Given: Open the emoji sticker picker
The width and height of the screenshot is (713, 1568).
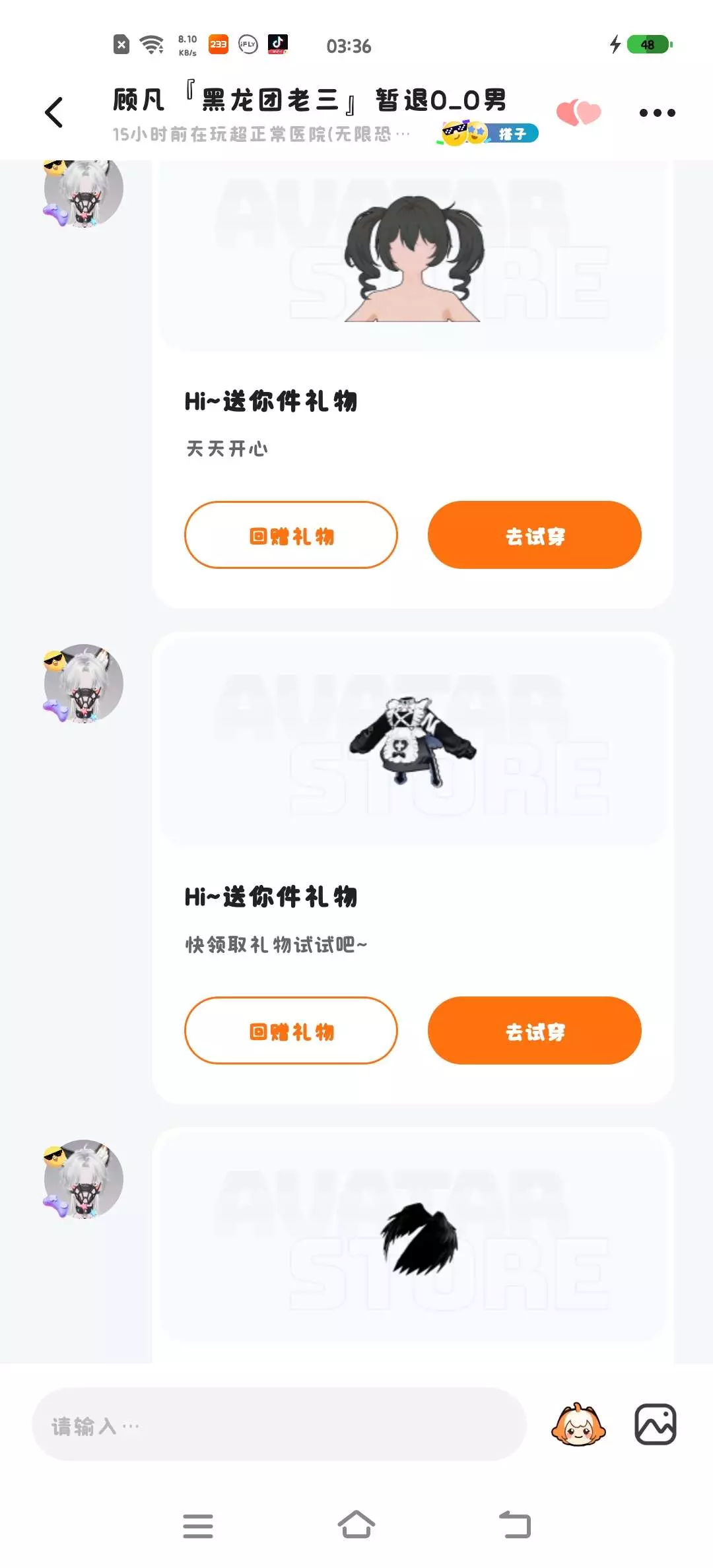Looking at the screenshot, I should (x=578, y=1425).
